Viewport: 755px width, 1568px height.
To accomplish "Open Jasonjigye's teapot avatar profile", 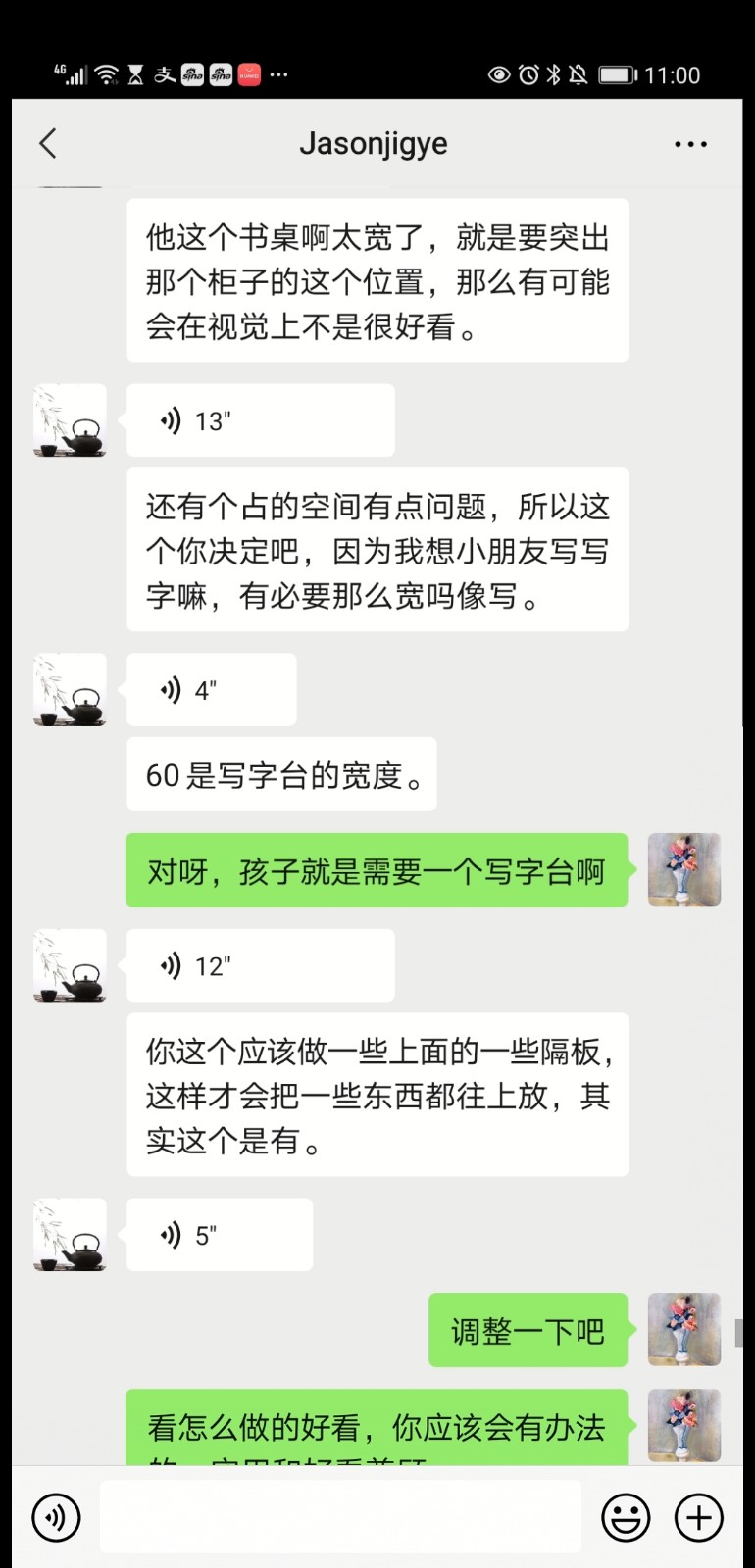I will click(70, 420).
